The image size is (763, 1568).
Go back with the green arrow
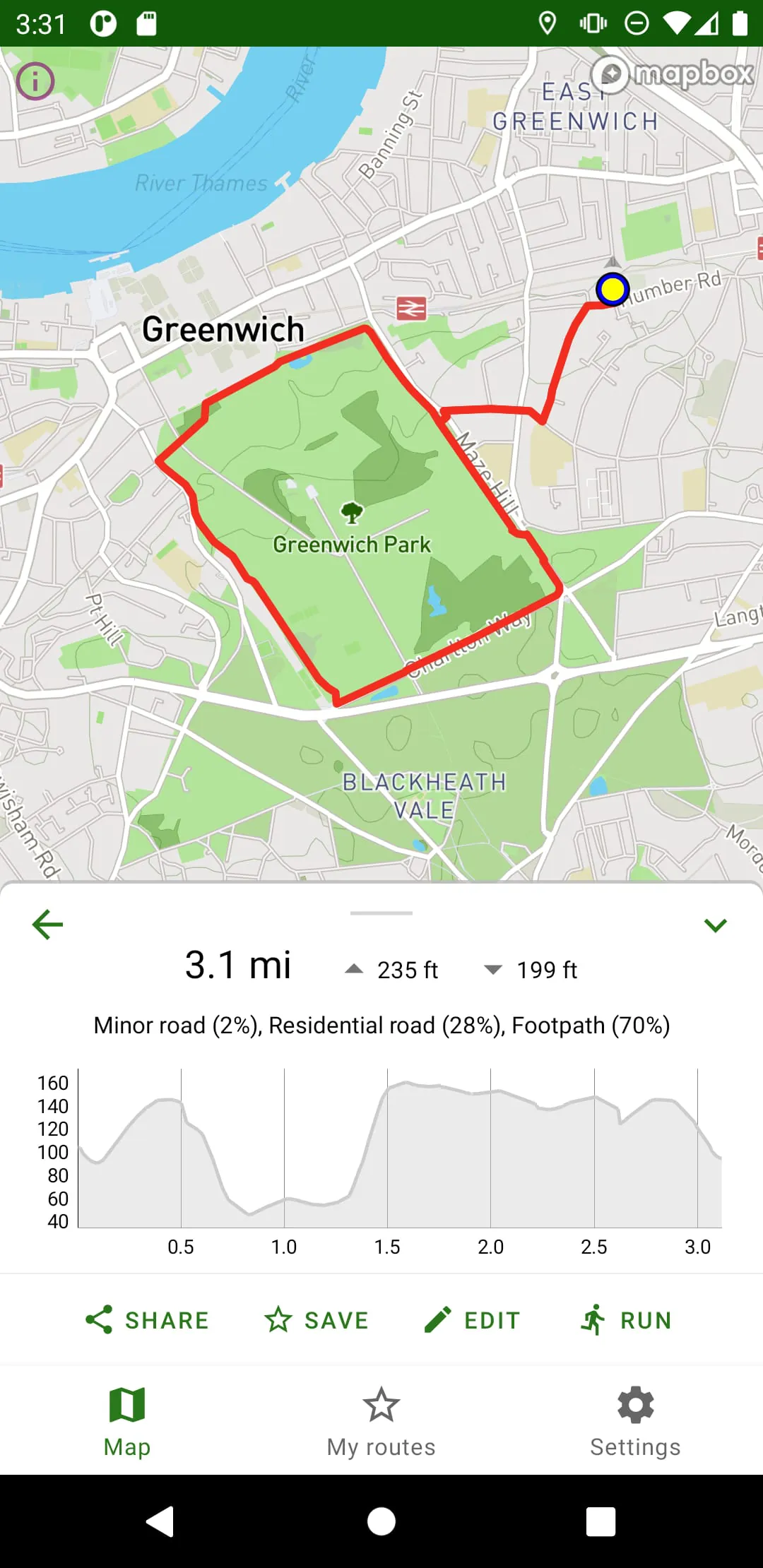(48, 925)
